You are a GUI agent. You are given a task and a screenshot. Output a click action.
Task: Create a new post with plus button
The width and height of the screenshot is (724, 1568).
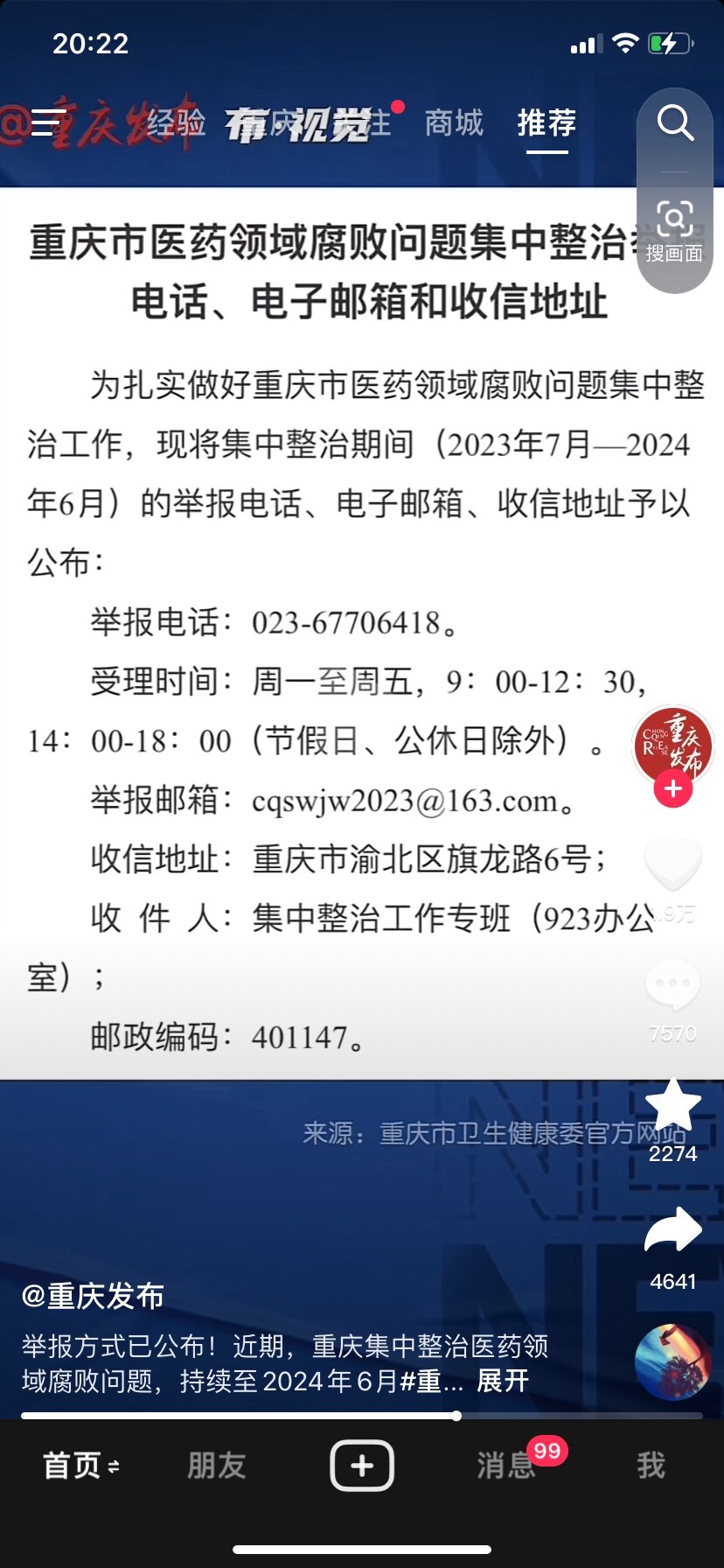(362, 1465)
